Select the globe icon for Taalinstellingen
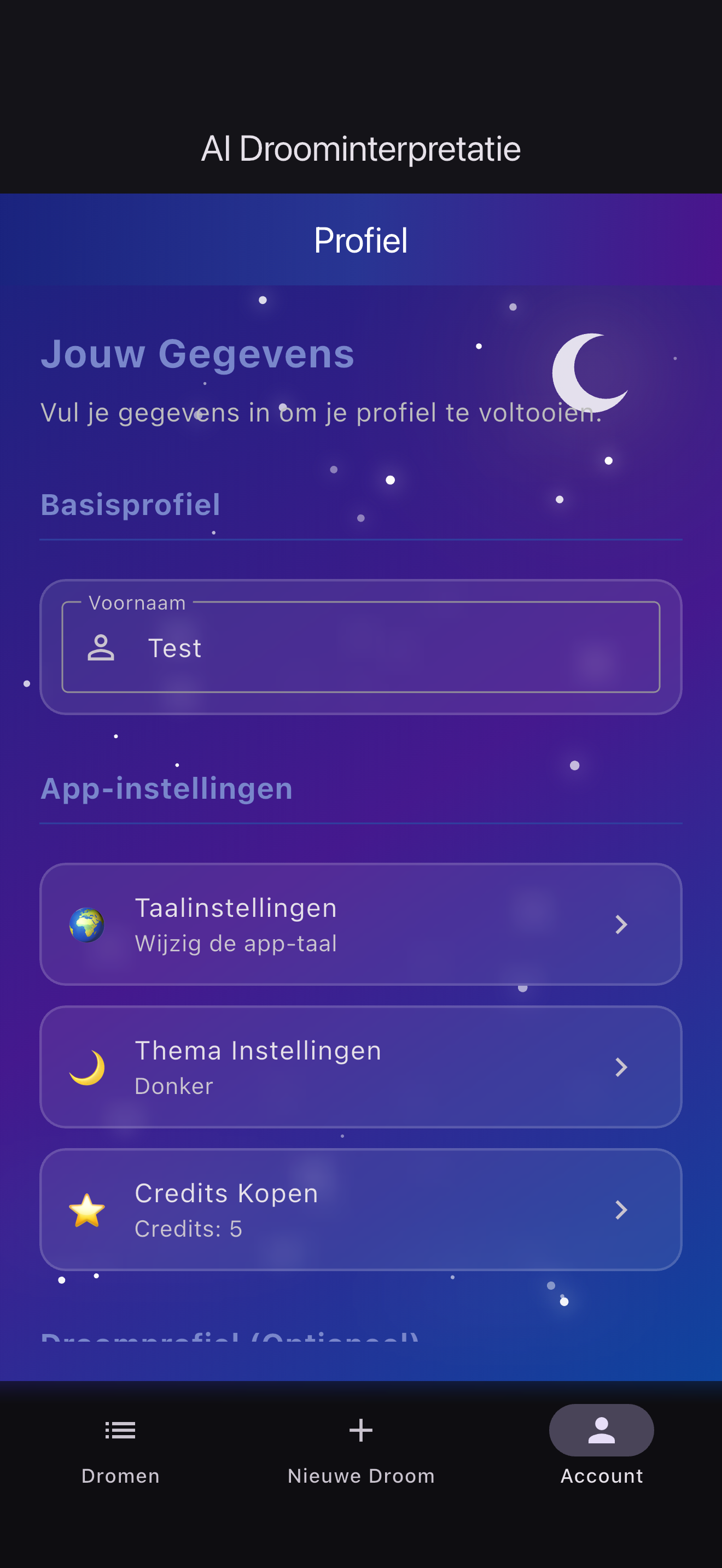 (88, 923)
